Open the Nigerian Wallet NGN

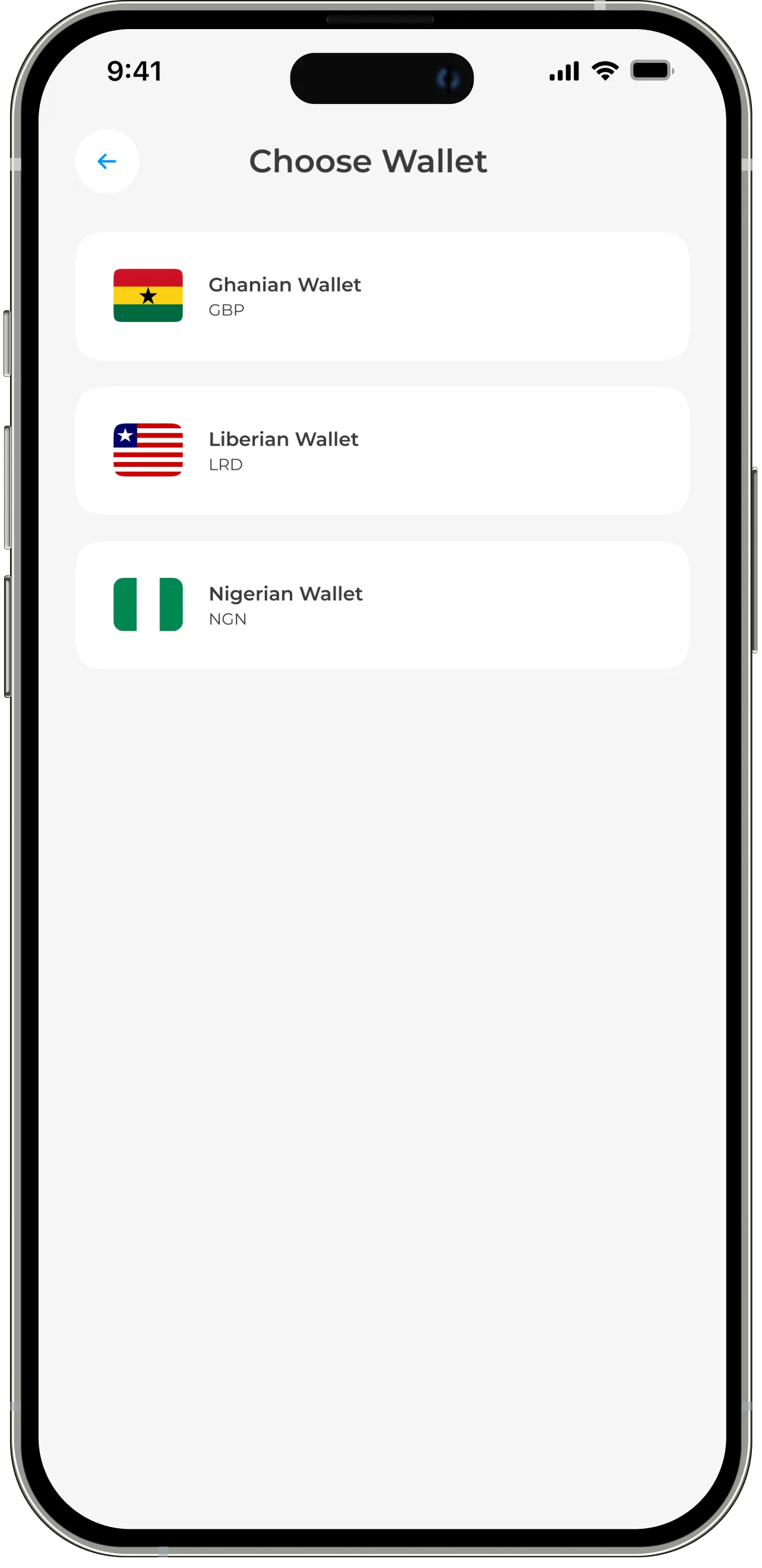[382, 606]
